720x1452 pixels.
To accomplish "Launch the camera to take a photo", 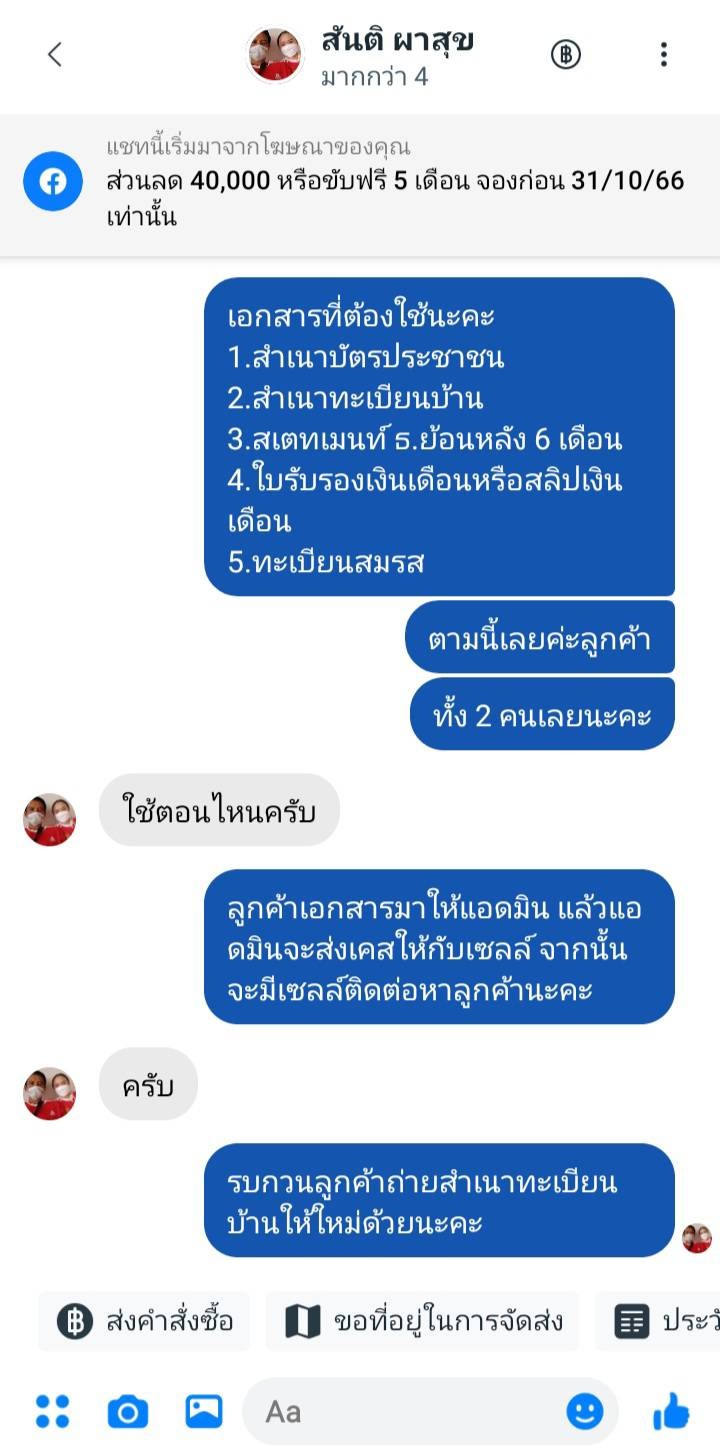I will point(128,1411).
